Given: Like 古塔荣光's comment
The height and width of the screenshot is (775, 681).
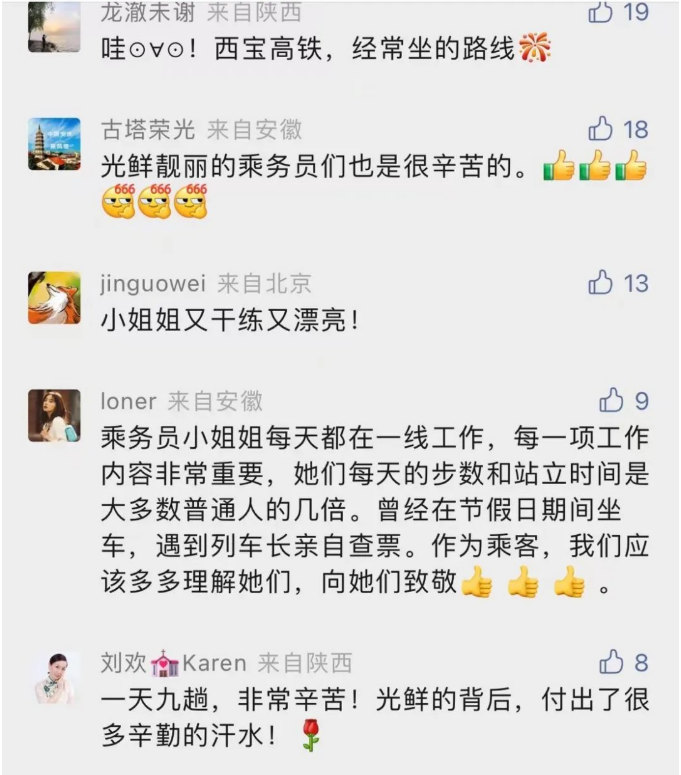Looking at the screenshot, I should pyautogui.click(x=602, y=129).
